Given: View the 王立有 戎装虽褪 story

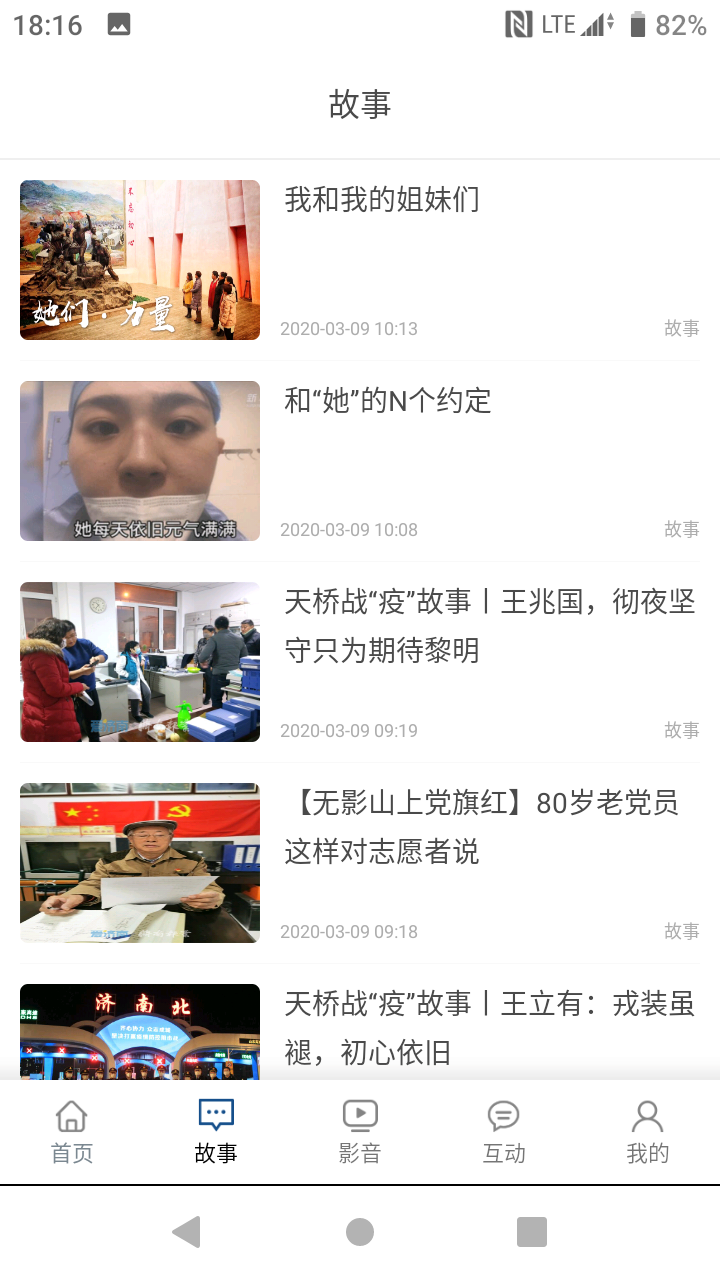Looking at the screenshot, I should click(x=489, y=1027).
